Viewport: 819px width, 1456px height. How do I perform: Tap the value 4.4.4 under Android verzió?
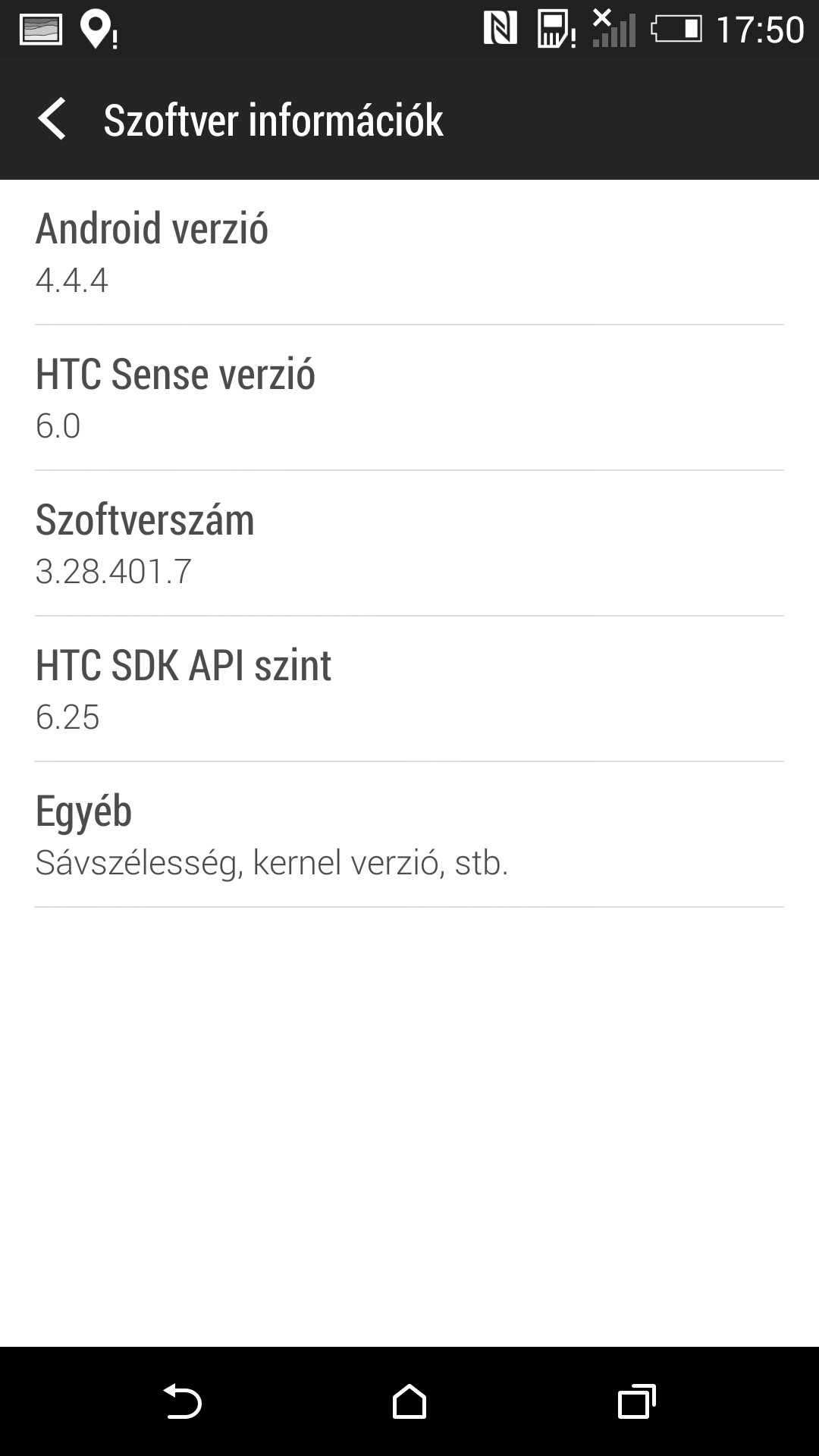point(72,279)
